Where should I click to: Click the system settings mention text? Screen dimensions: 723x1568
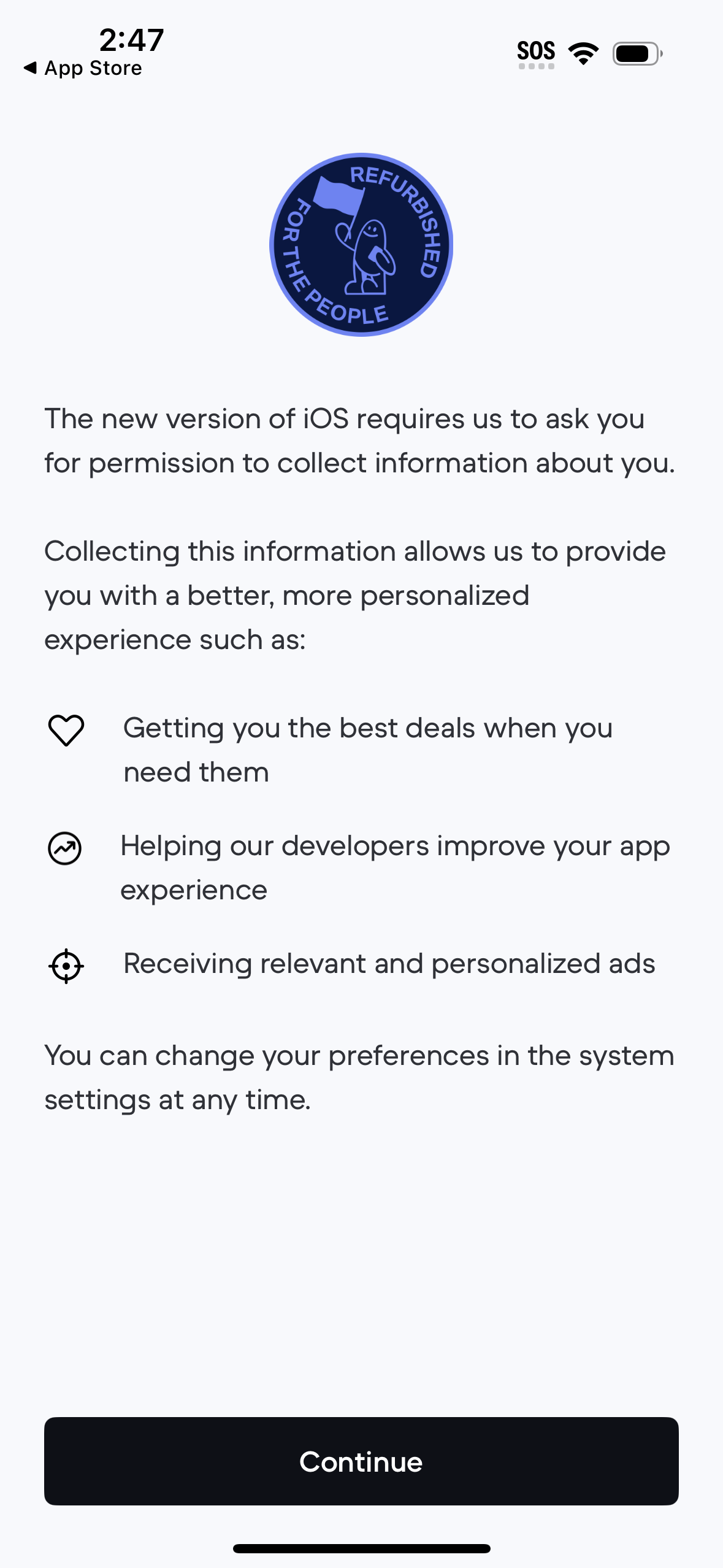pyautogui.click(x=359, y=1077)
